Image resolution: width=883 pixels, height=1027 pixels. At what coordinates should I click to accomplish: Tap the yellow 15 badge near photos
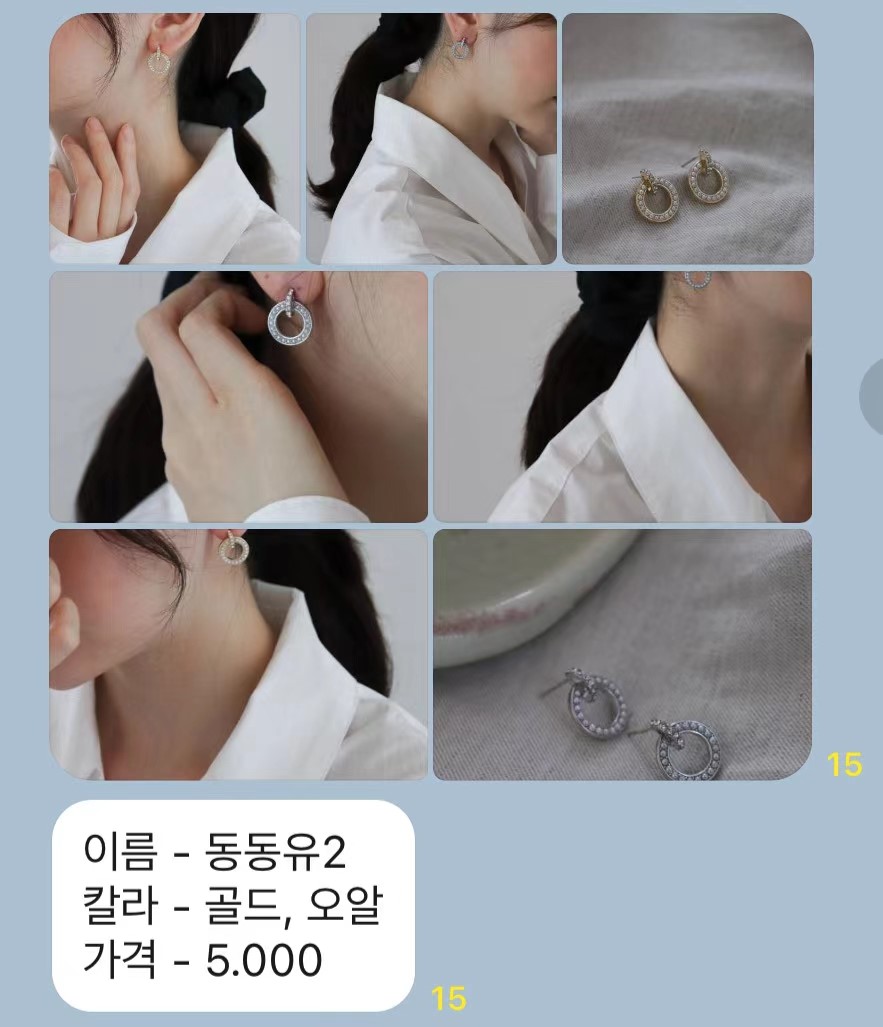841,763
